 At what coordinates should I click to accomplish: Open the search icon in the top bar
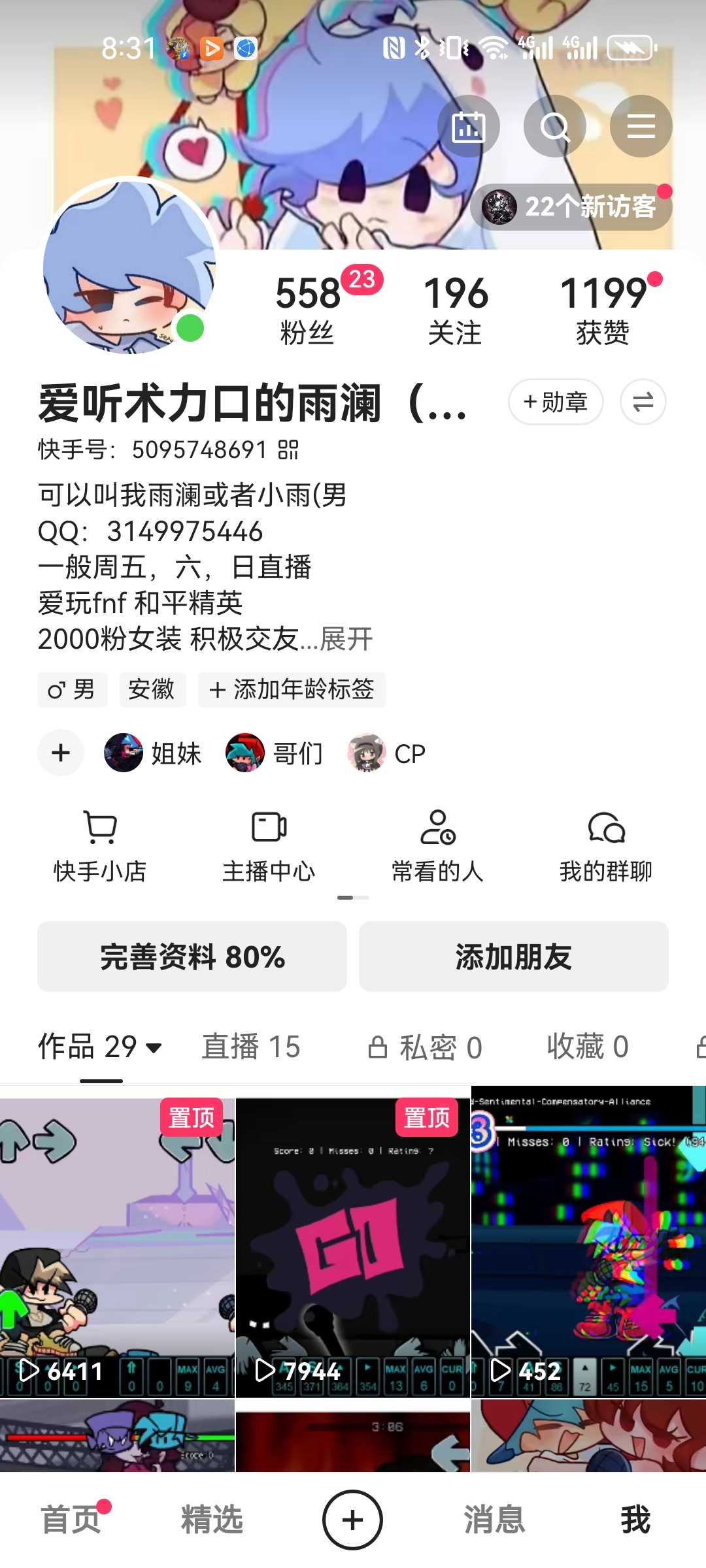click(x=554, y=126)
